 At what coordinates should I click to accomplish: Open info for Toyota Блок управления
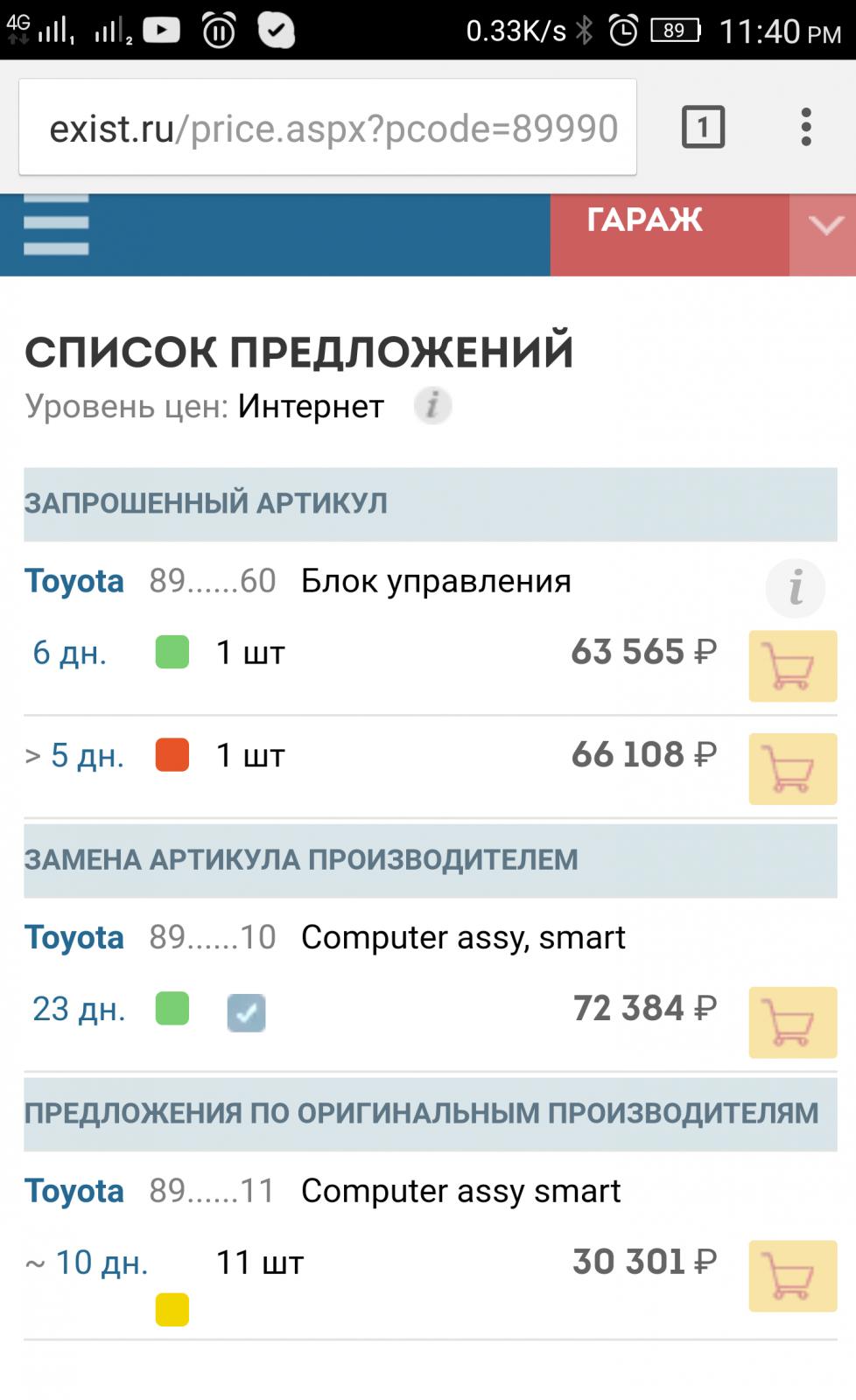795,588
